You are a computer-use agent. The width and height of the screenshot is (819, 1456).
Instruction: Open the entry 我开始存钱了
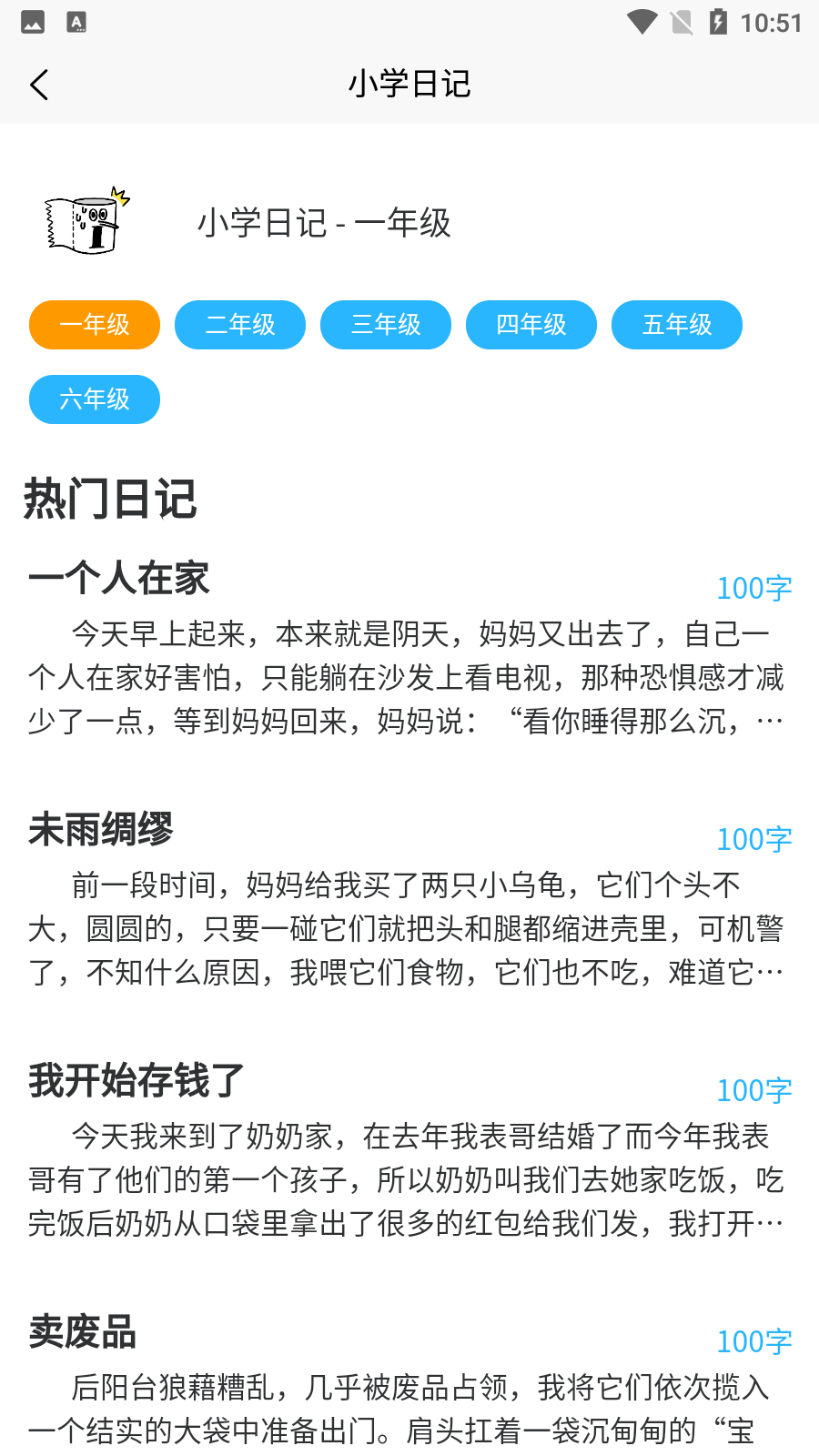click(x=136, y=1081)
